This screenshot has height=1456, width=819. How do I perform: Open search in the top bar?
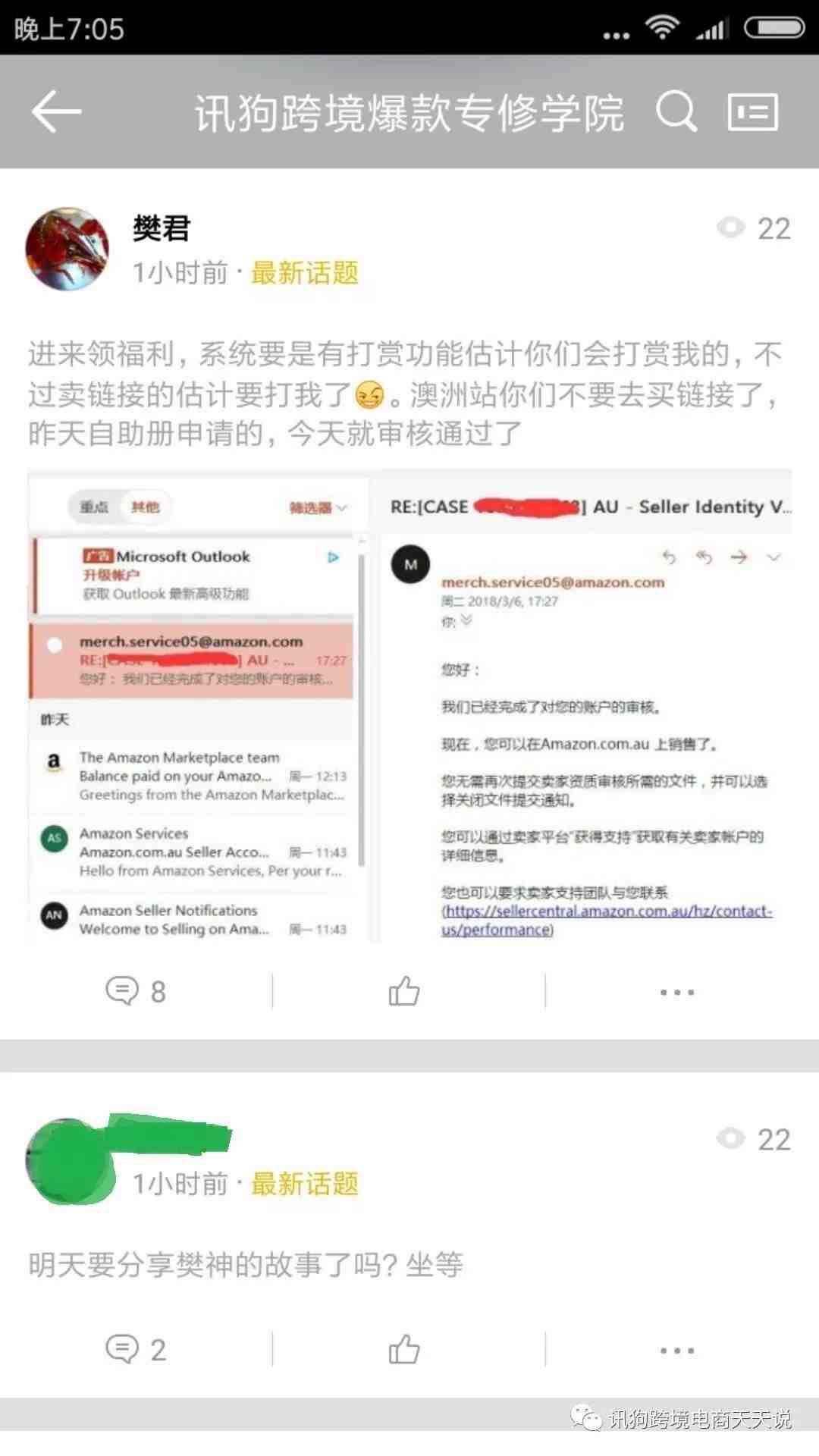coord(675,111)
